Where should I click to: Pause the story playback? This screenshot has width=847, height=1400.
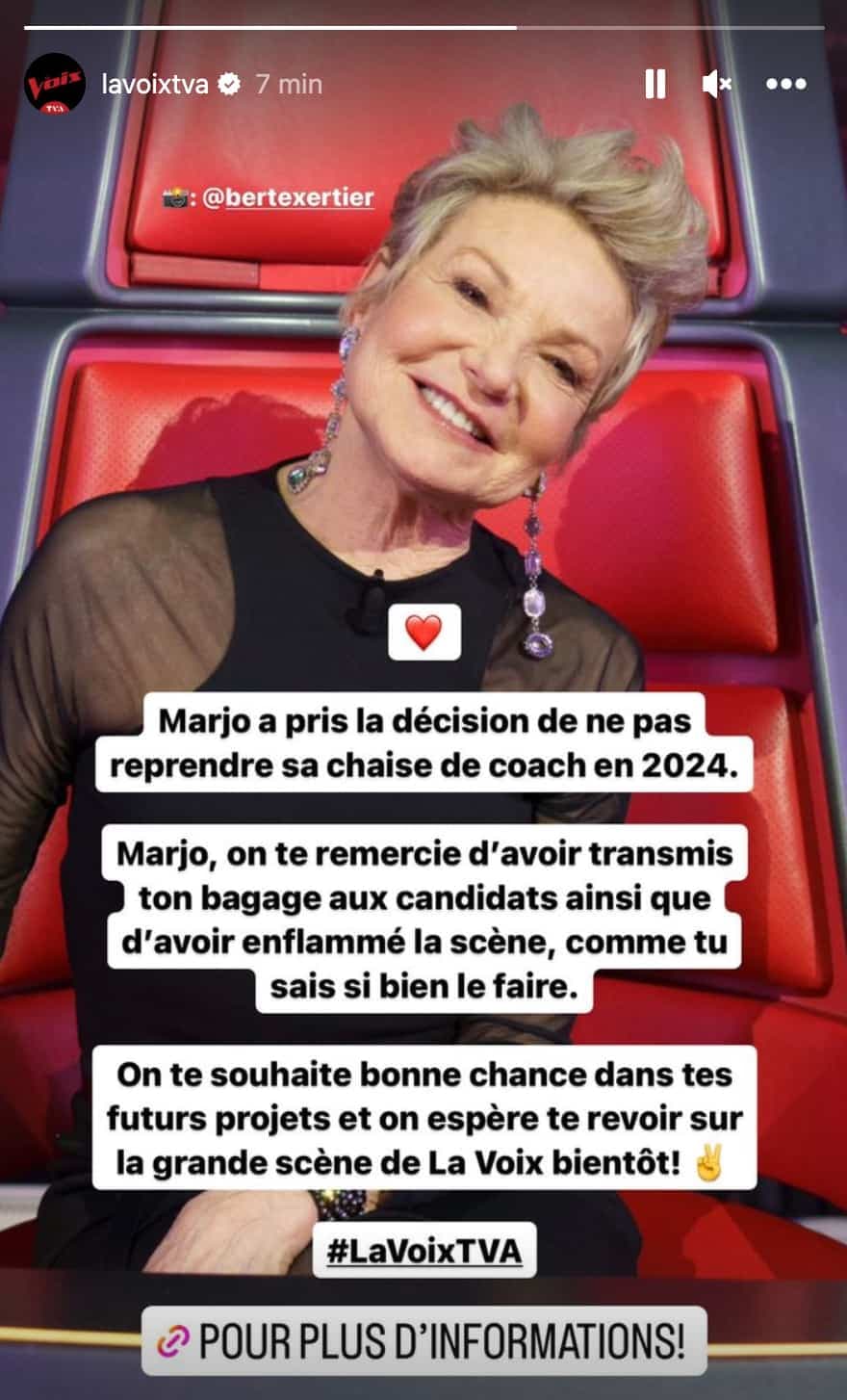tap(655, 84)
